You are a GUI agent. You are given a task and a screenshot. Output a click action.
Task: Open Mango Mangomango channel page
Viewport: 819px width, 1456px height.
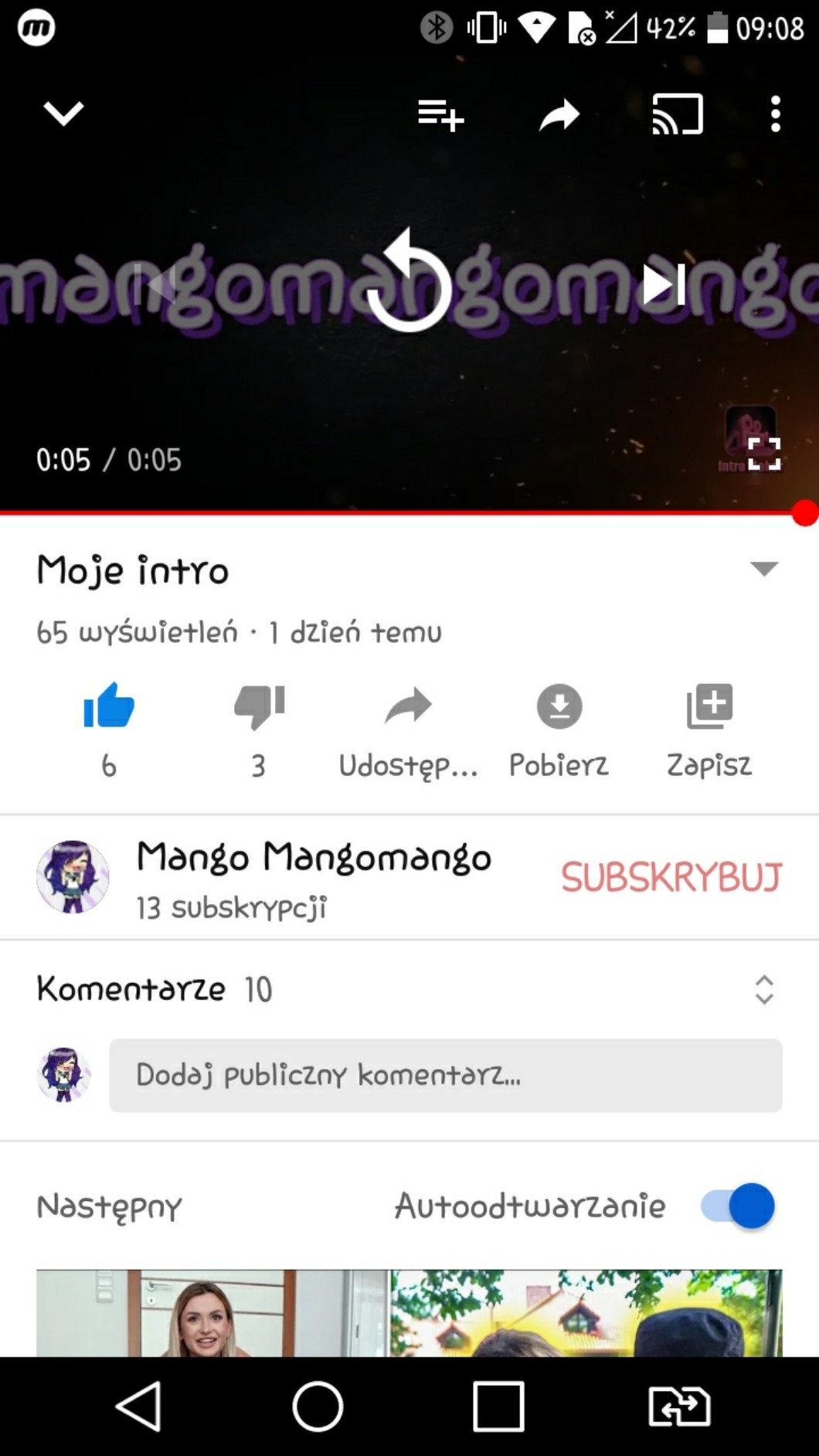(x=313, y=858)
